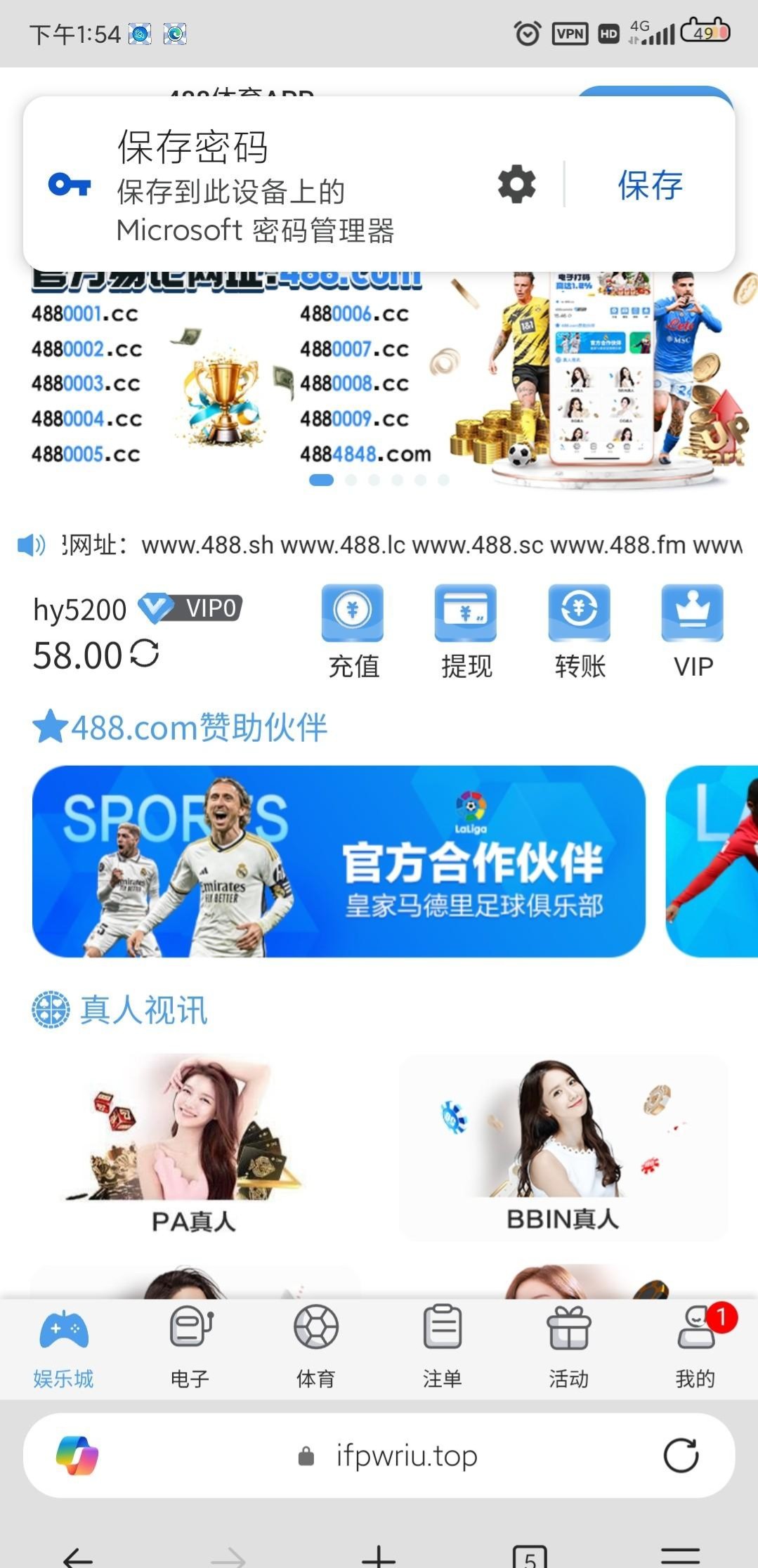Refresh the 58.00 account balance
The height and width of the screenshot is (1568, 758).
[145, 653]
